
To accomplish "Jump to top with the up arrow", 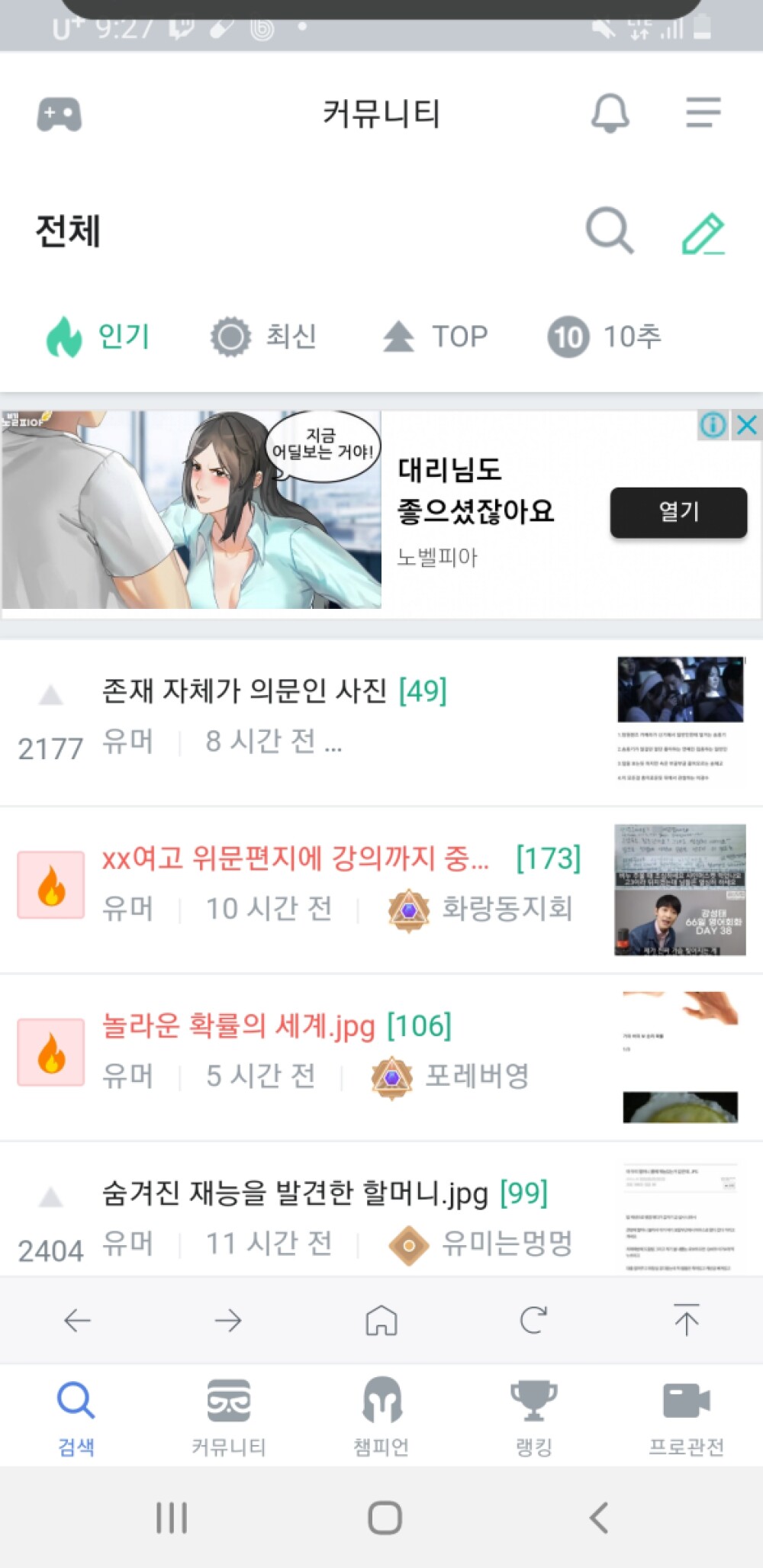I will [x=686, y=1320].
